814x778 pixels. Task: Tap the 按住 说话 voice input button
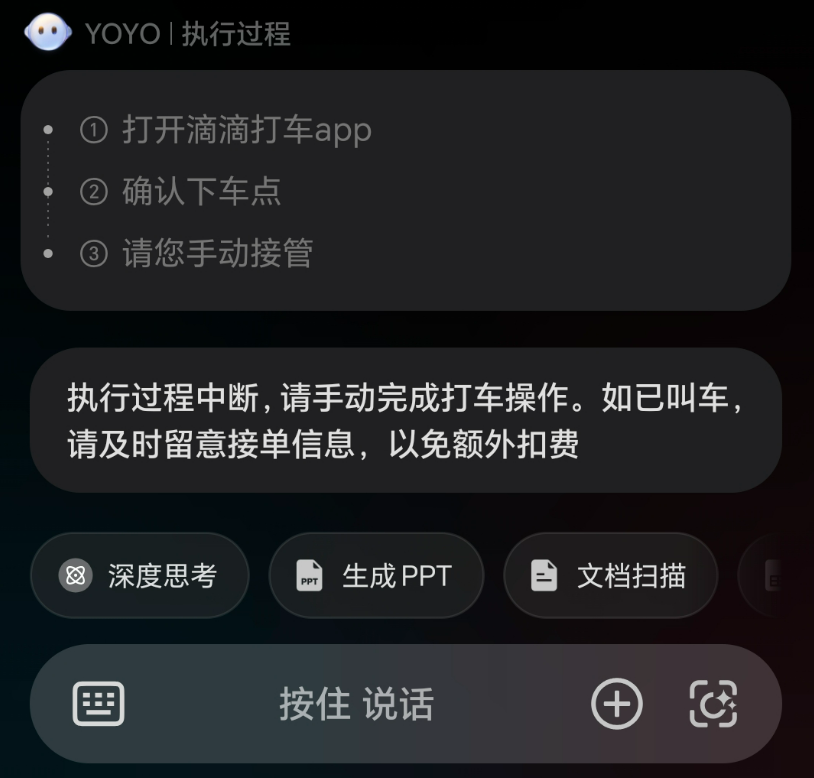point(356,704)
